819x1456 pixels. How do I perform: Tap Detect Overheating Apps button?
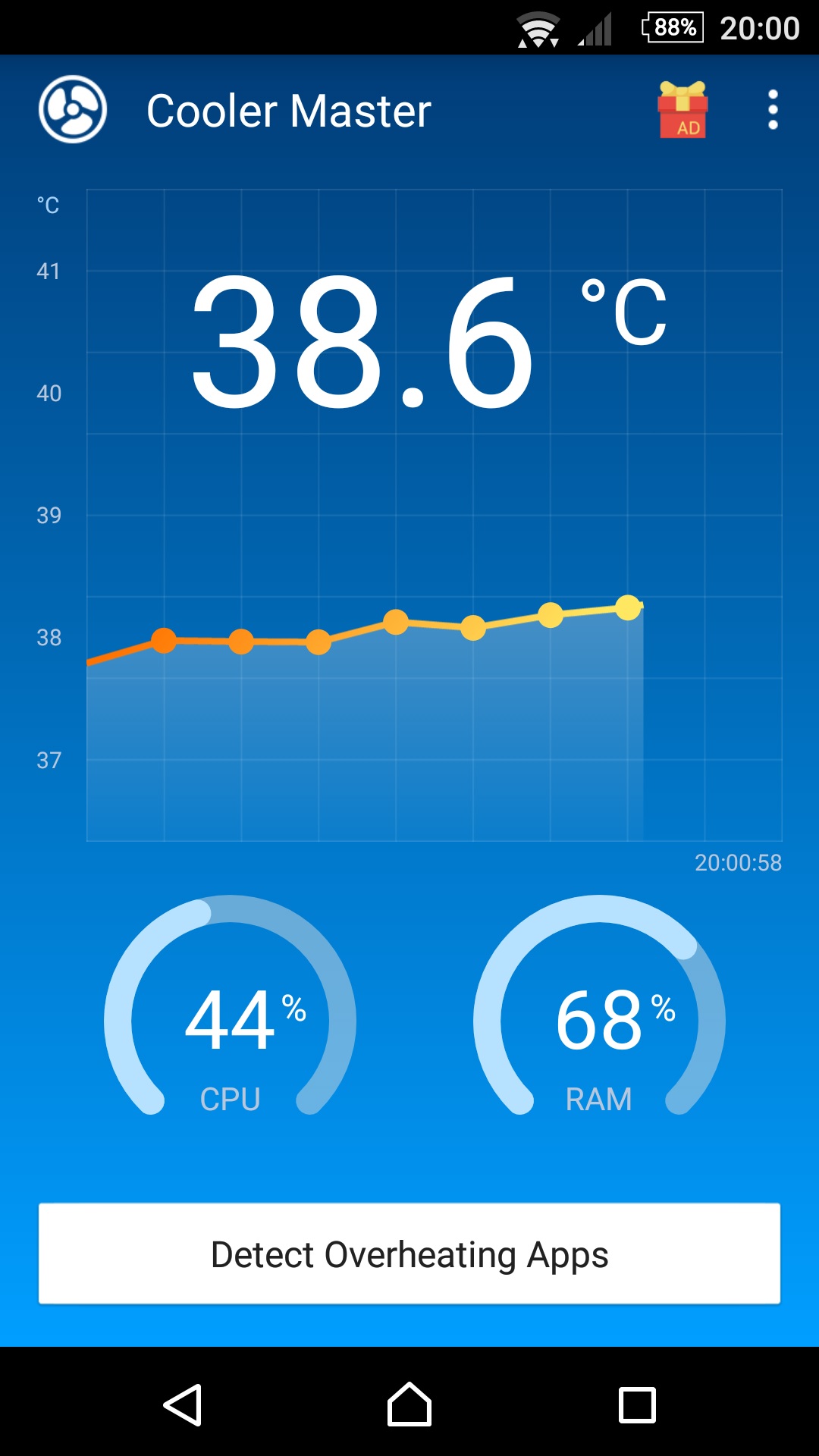(x=409, y=1254)
